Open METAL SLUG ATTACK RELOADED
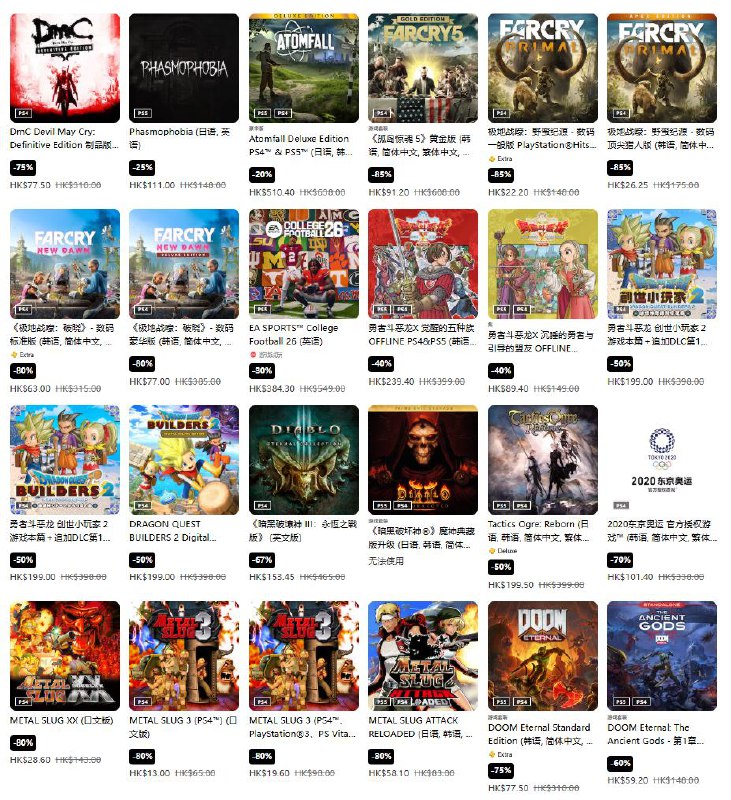 coord(423,656)
